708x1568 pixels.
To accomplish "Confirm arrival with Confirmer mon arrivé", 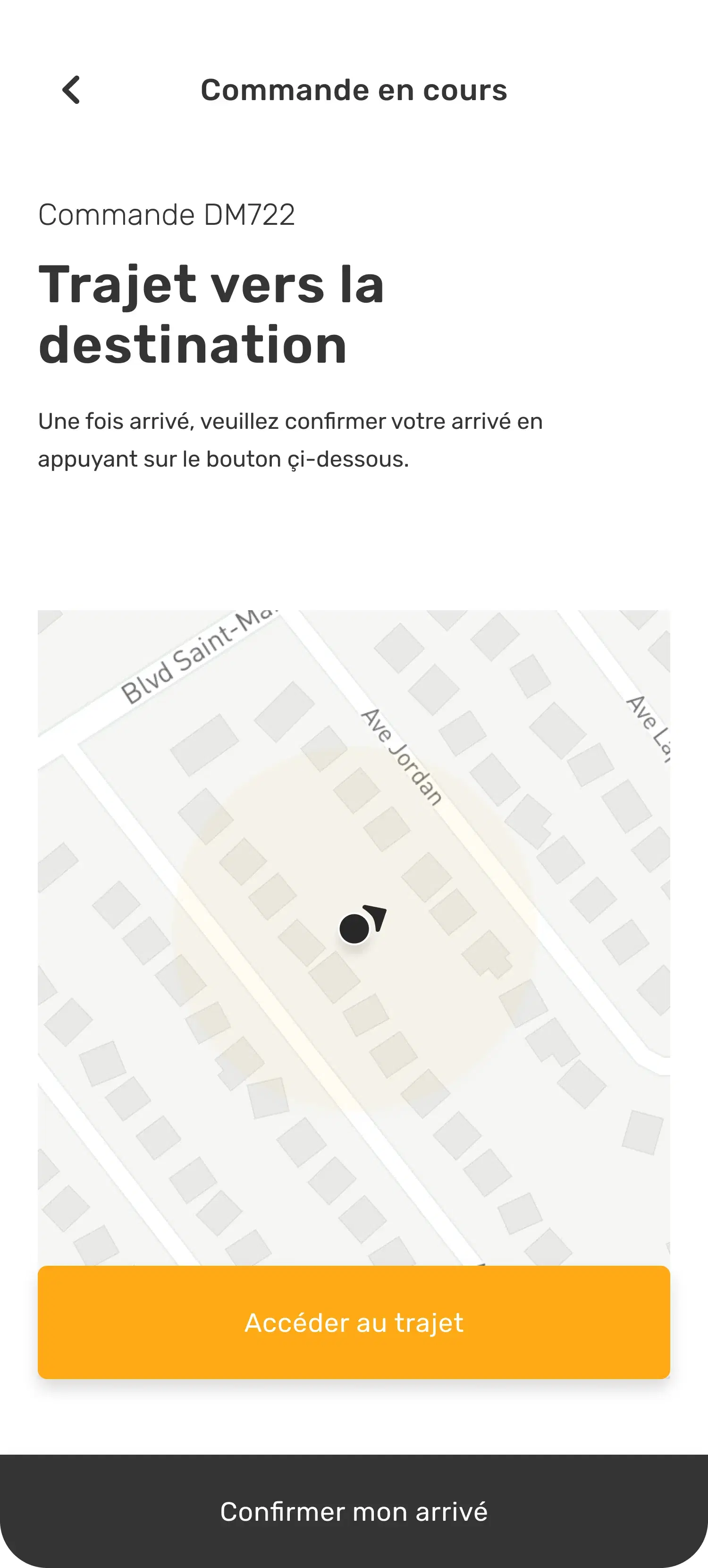I will [x=354, y=1511].
